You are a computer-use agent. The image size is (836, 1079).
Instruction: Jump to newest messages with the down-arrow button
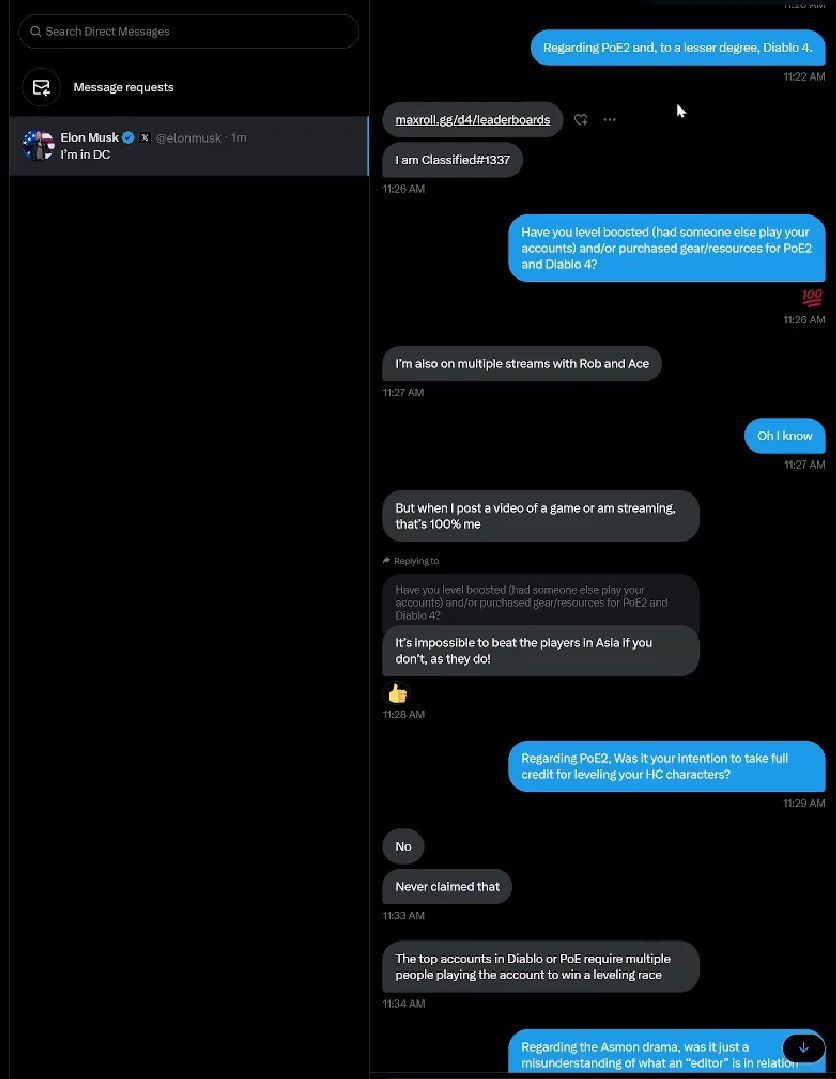click(x=803, y=1047)
